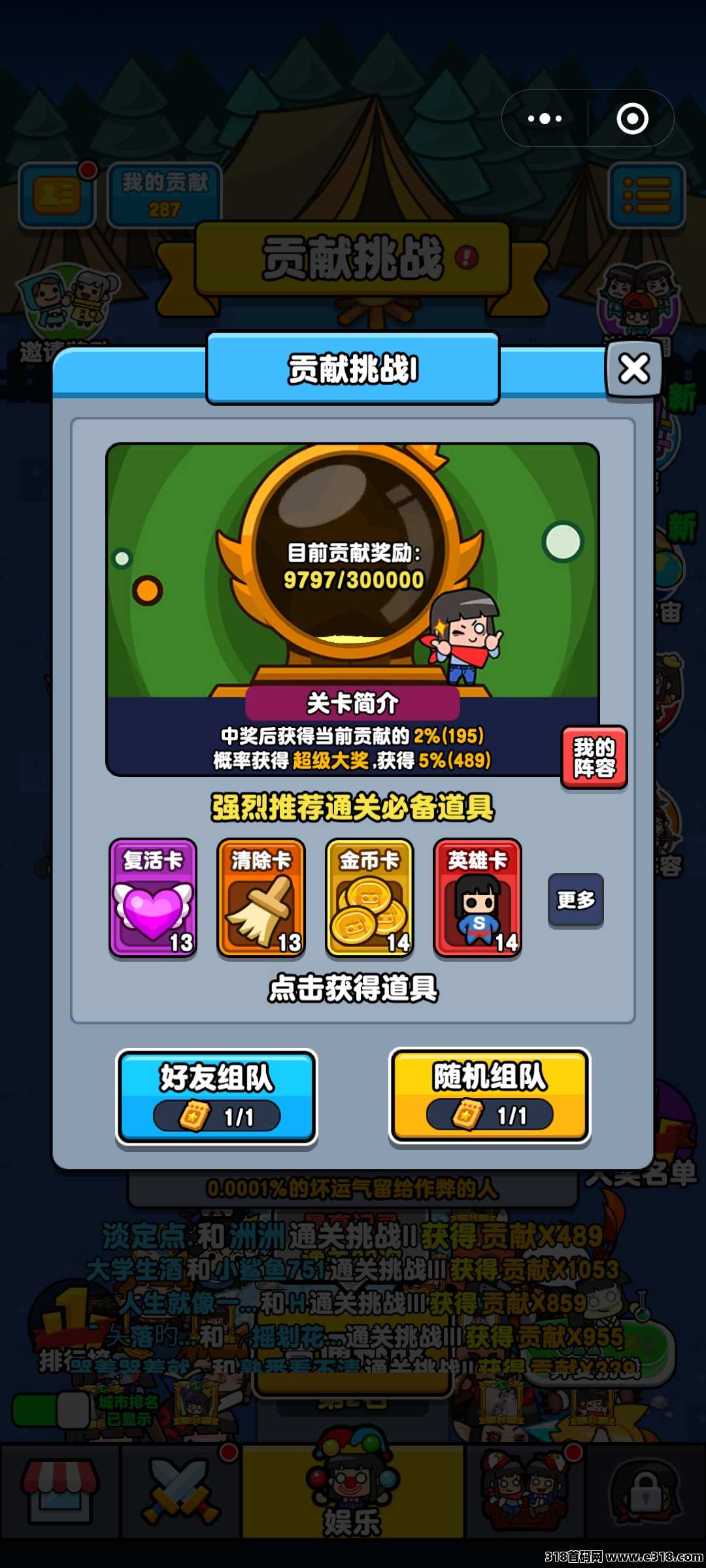Get the 清除卡 clear card item
Screen dimensions: 706x1568
pos(261,898)
